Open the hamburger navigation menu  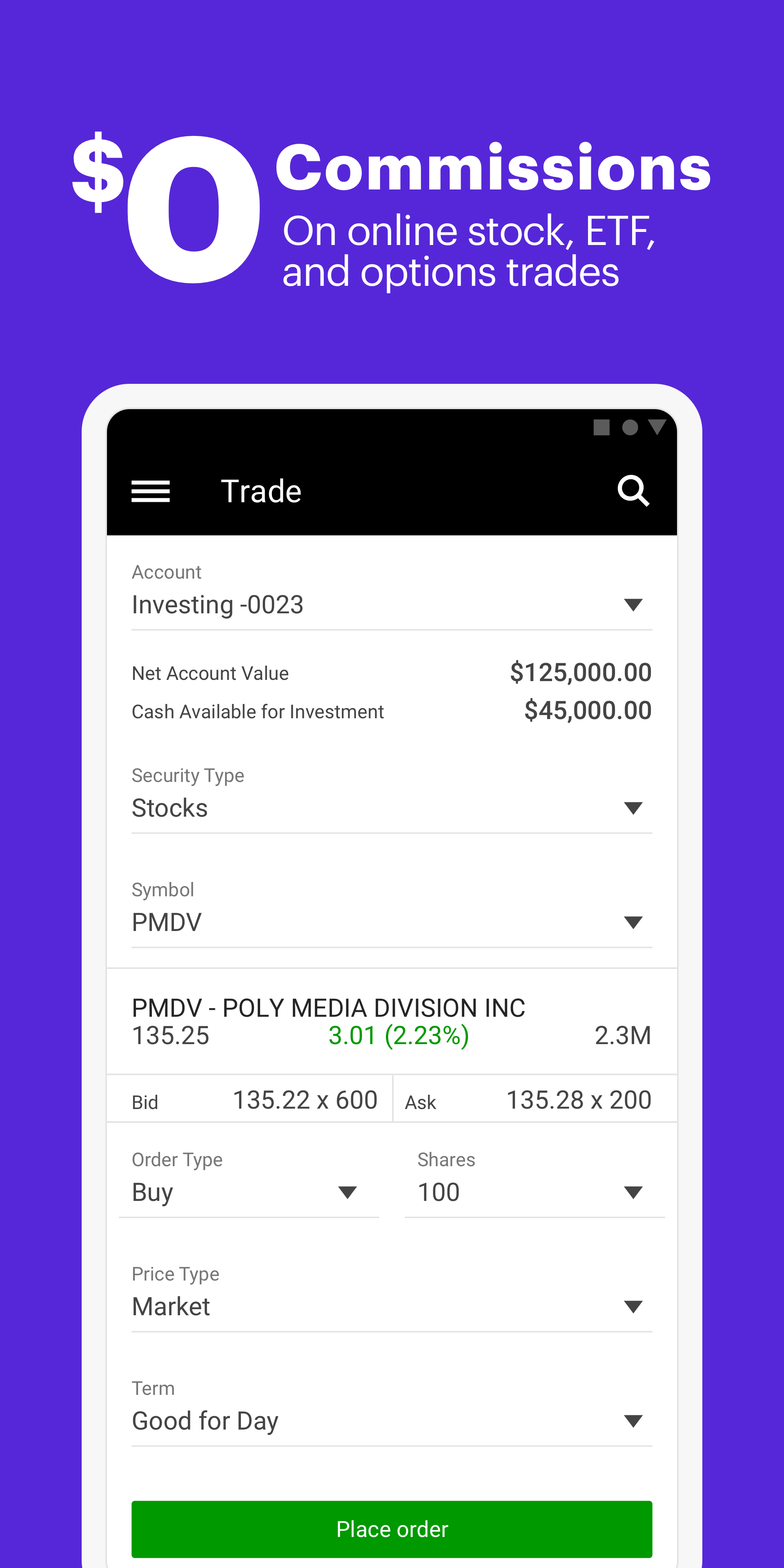[x=150, y=490]
